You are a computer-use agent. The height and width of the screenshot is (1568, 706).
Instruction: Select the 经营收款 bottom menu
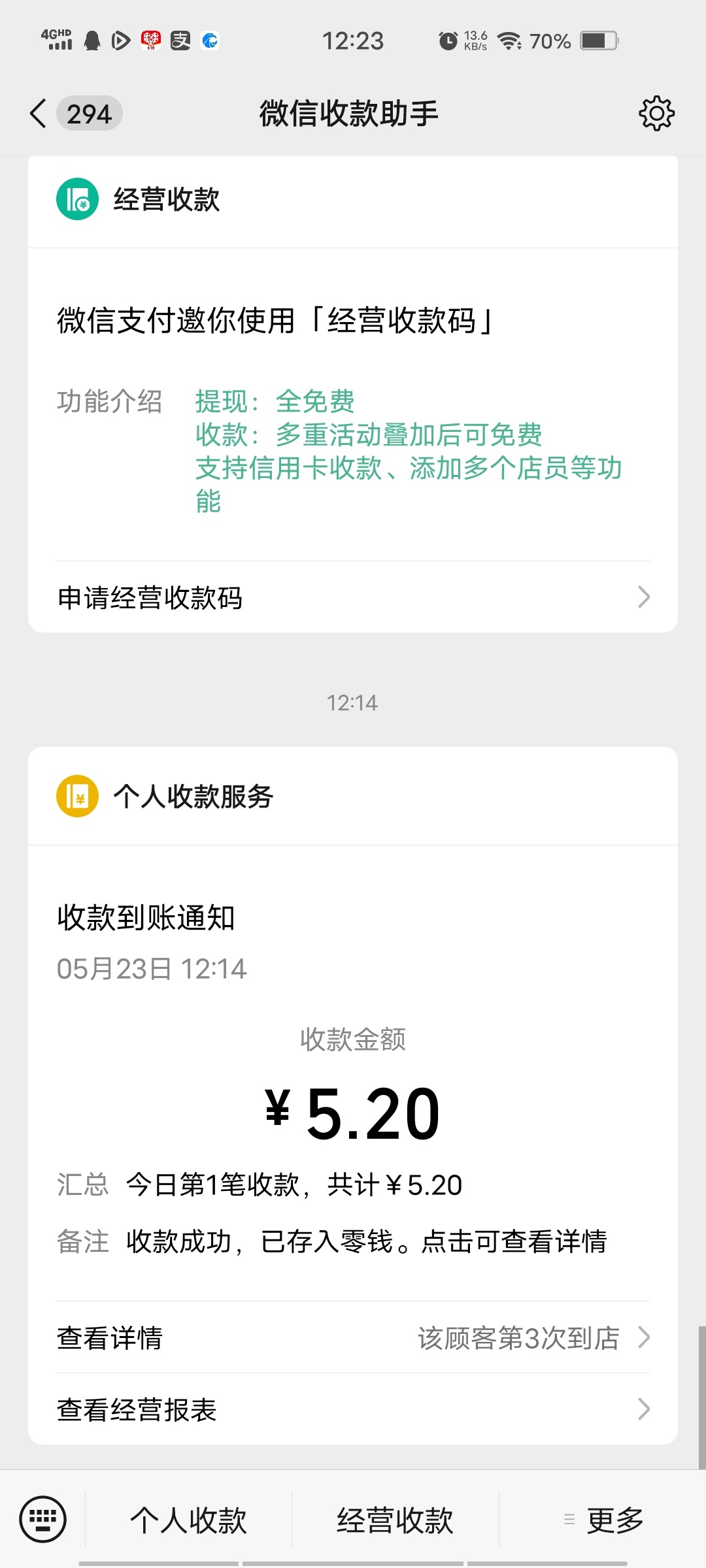395,1520
